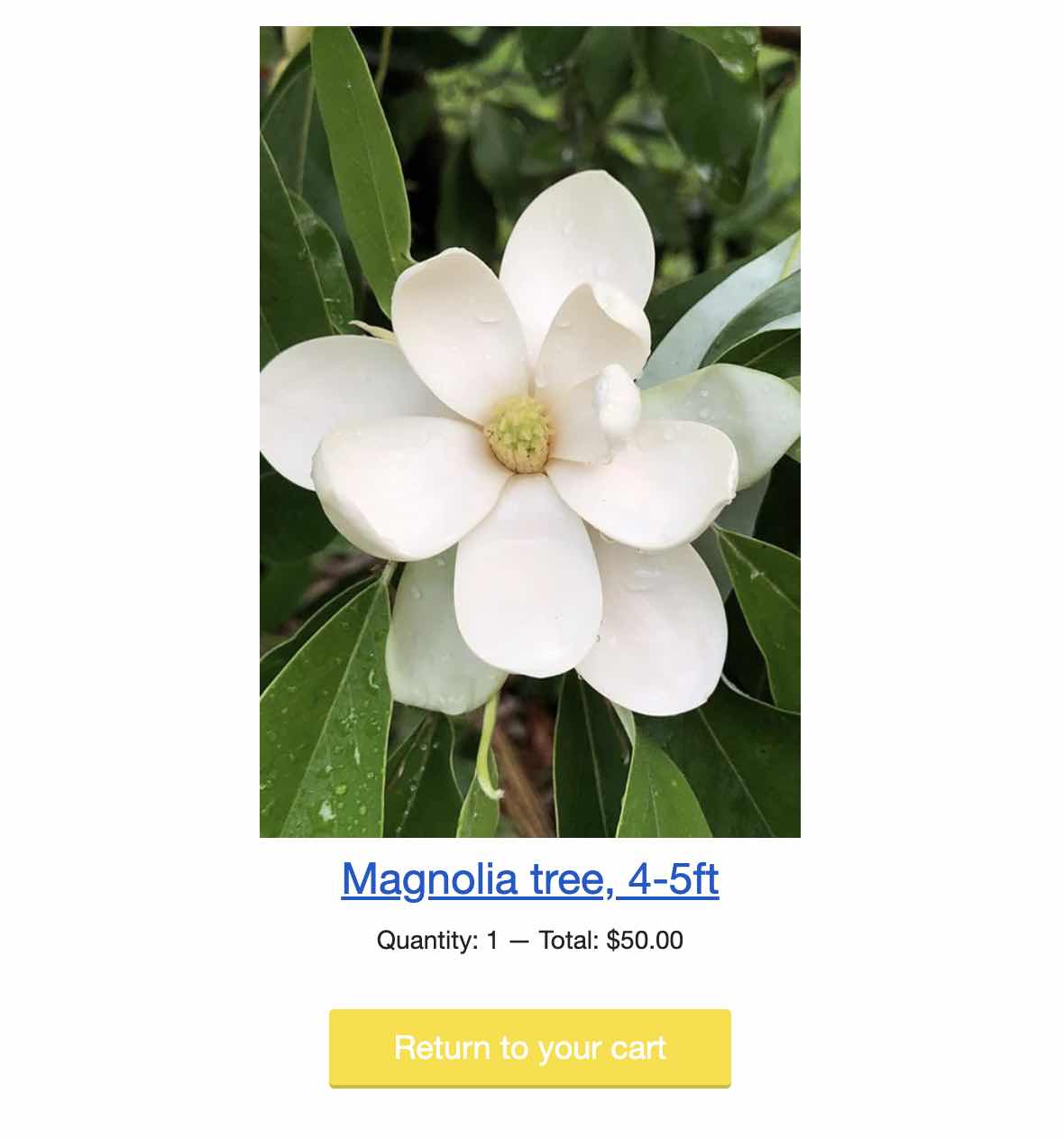This screenshot has width=1064, height=1140.
Task: Open the Magnolia tree, 4-5ft link
Action: (x=529, y=878)
